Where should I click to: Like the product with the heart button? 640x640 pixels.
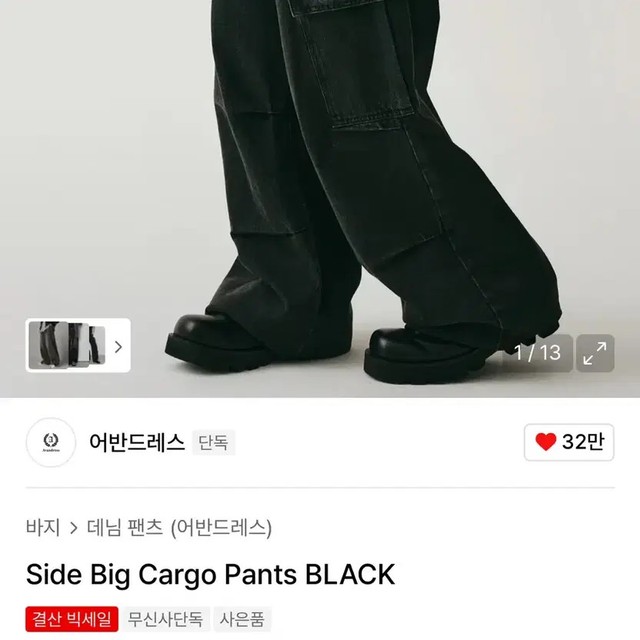[569, 443]
